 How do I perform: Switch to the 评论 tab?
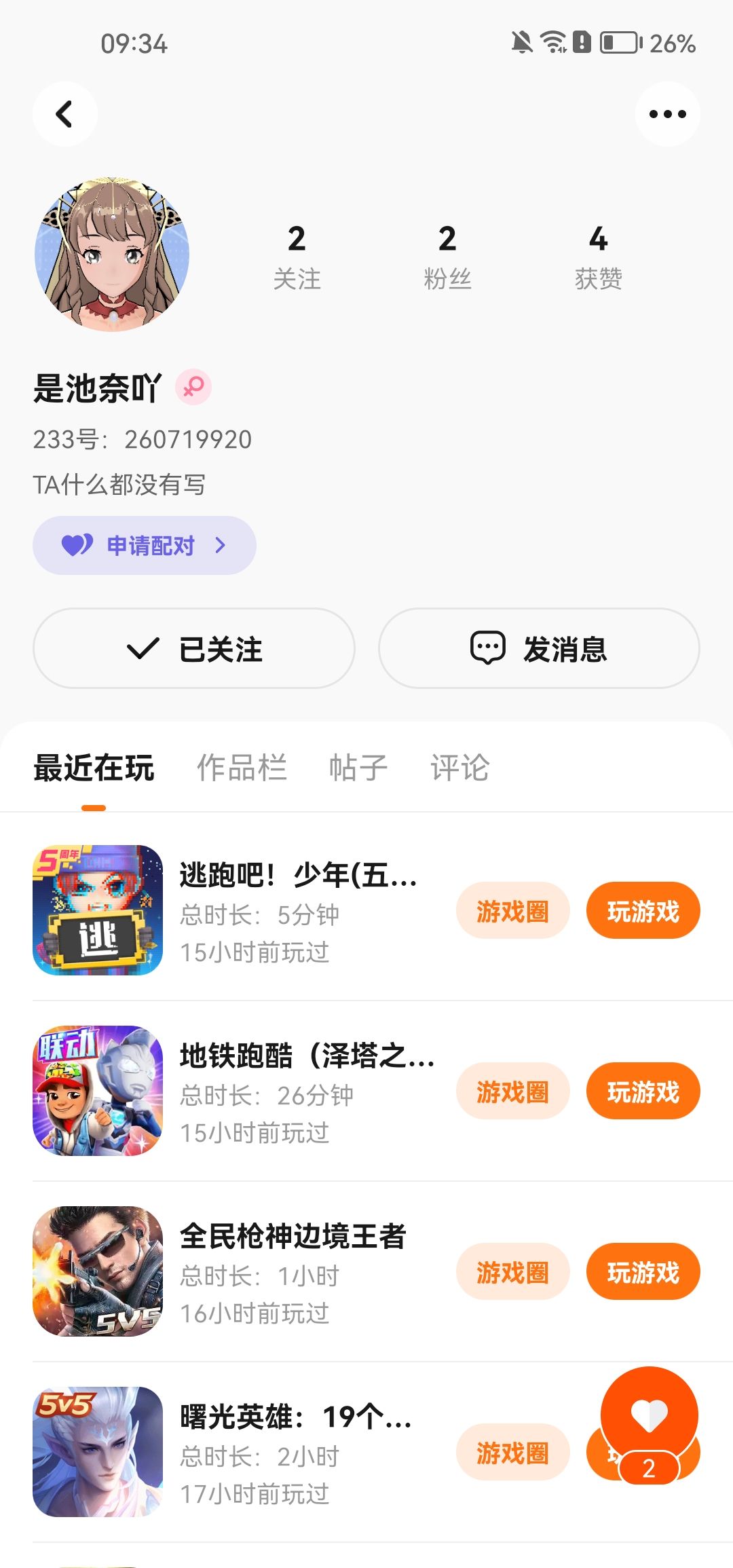(x=459, y=768)
